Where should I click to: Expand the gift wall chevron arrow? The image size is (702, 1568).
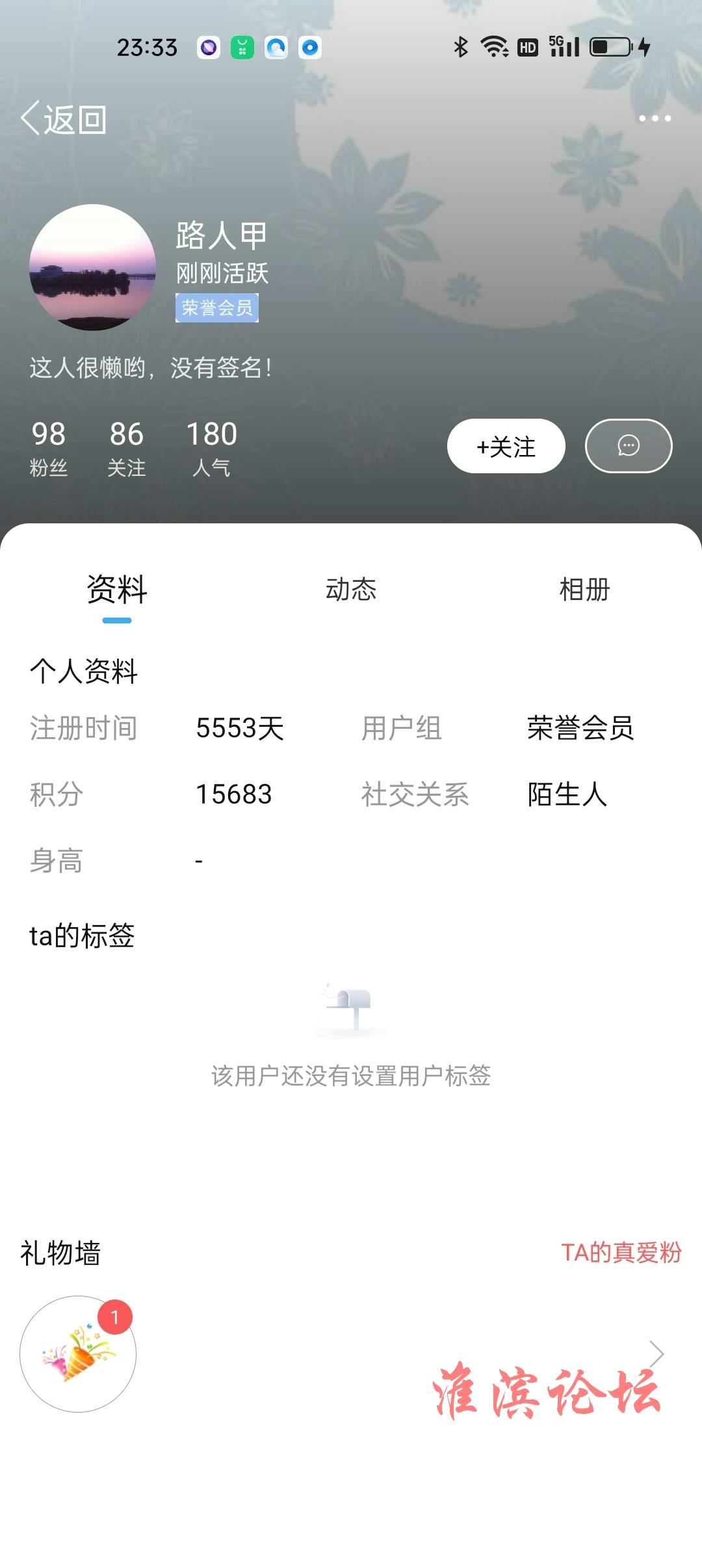point(656,1353)
